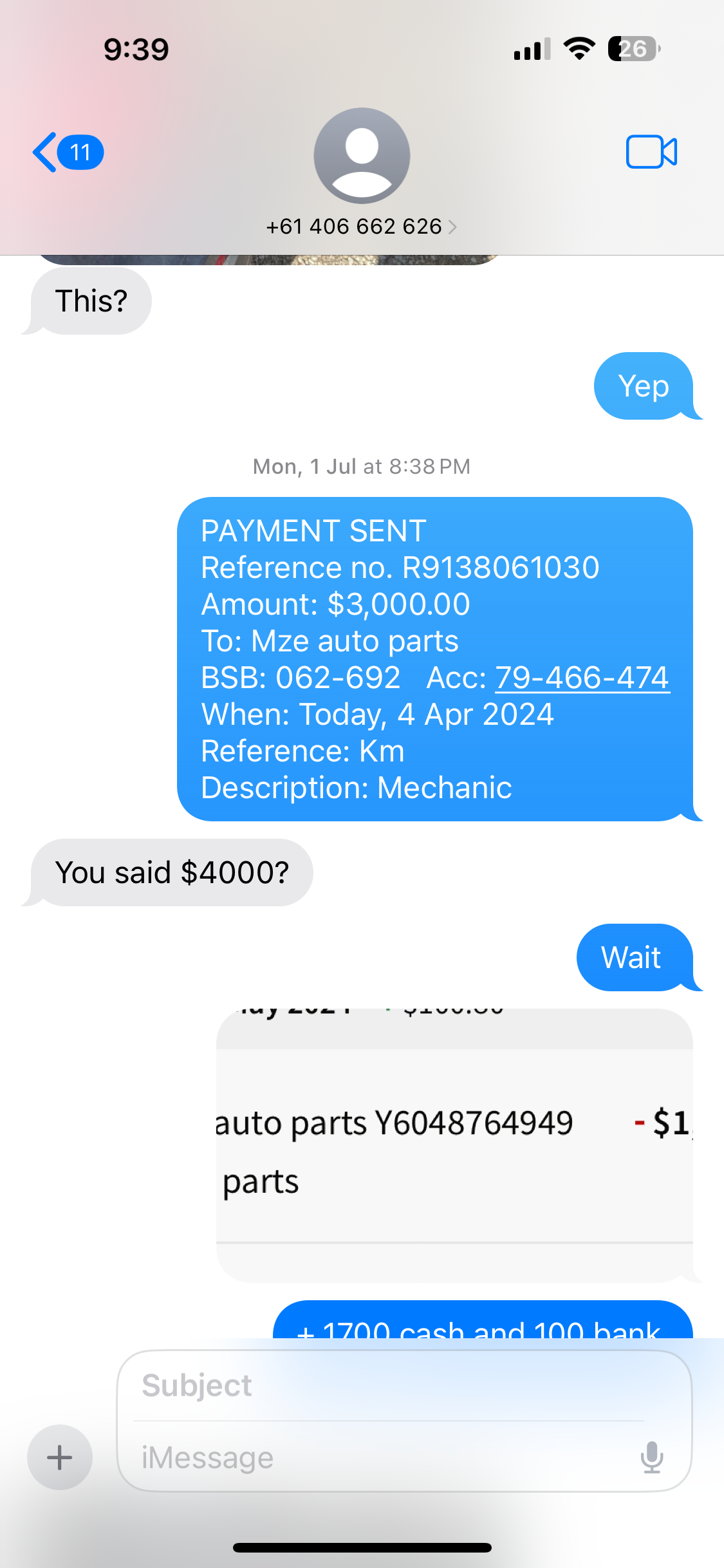Record an audio message with the microphone
Viewport: 724px width, 1568px height.
(x=651, y=1457)
